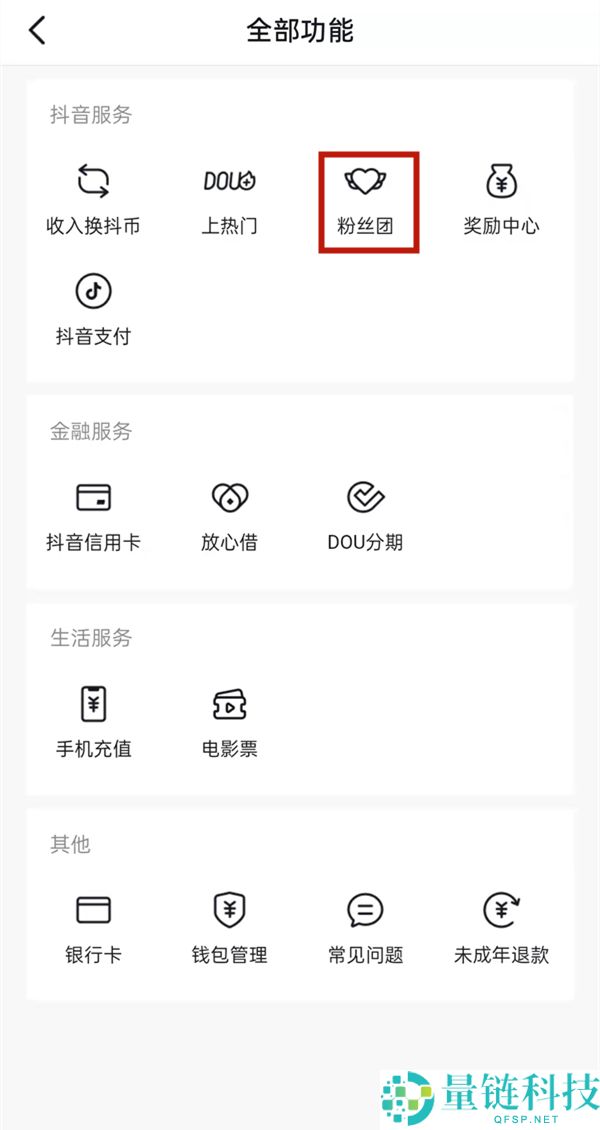Image resolution: width=600 pixels, height=1130 pixels.
Task: Open 收入换抖币 service
Action: pos(93,199)
